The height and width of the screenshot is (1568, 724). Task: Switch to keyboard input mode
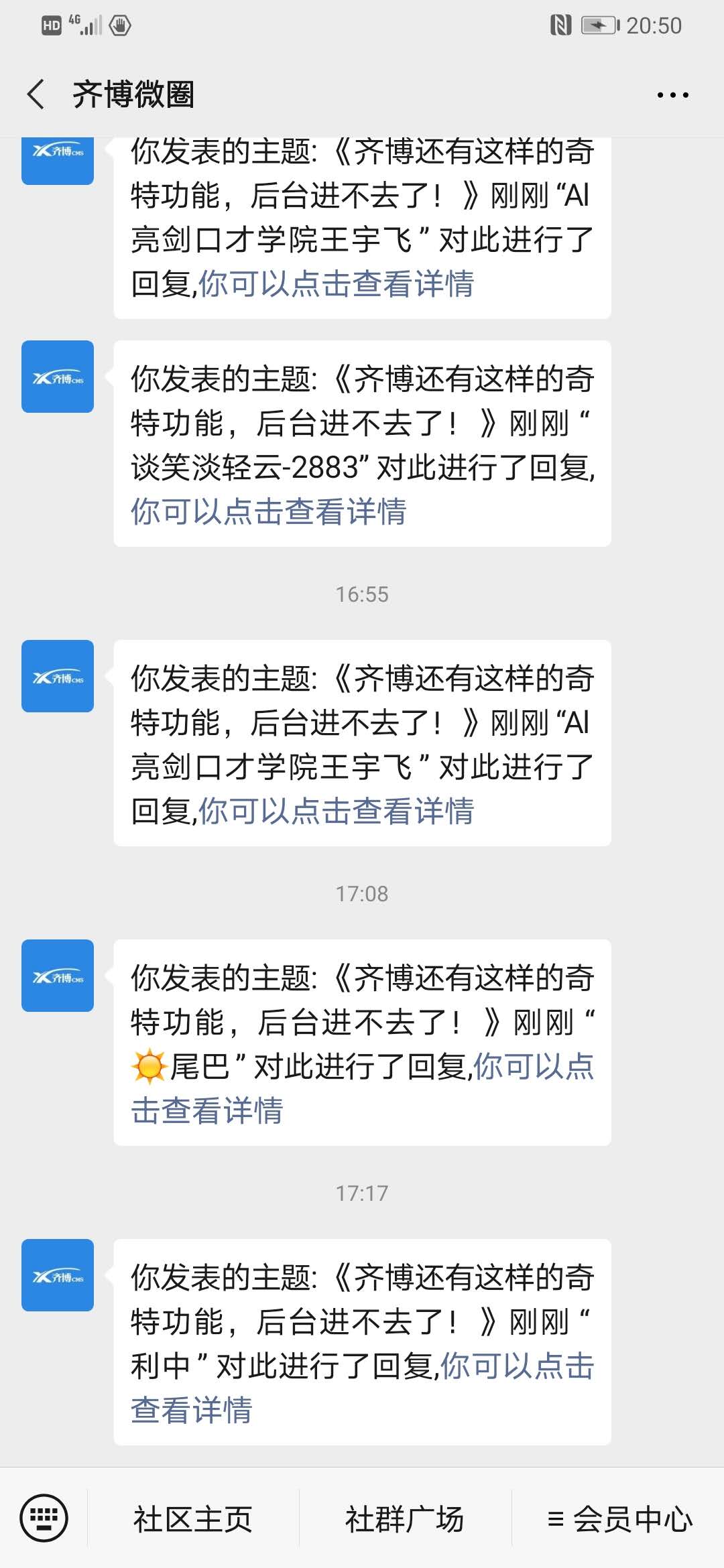click(44, 1518)
